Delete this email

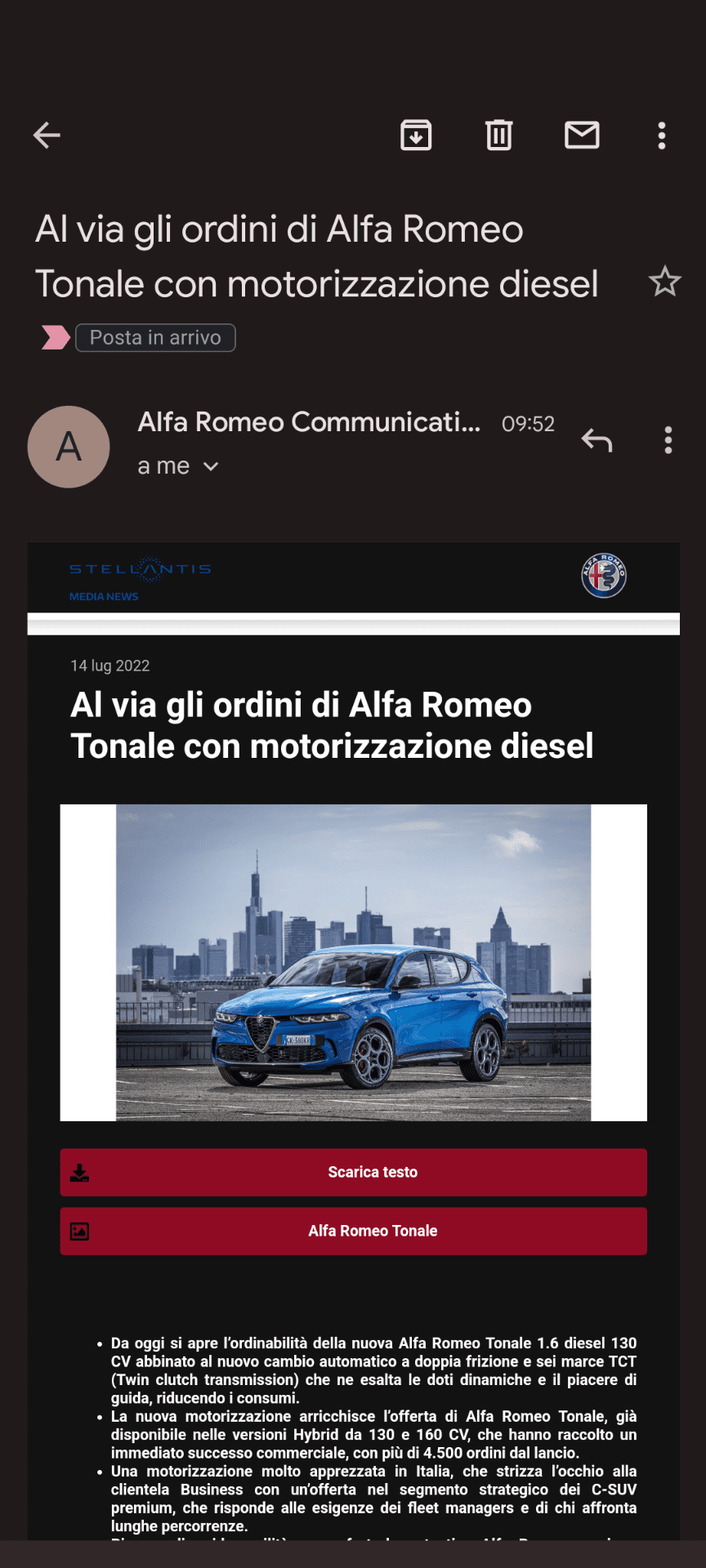coord(498,136)
